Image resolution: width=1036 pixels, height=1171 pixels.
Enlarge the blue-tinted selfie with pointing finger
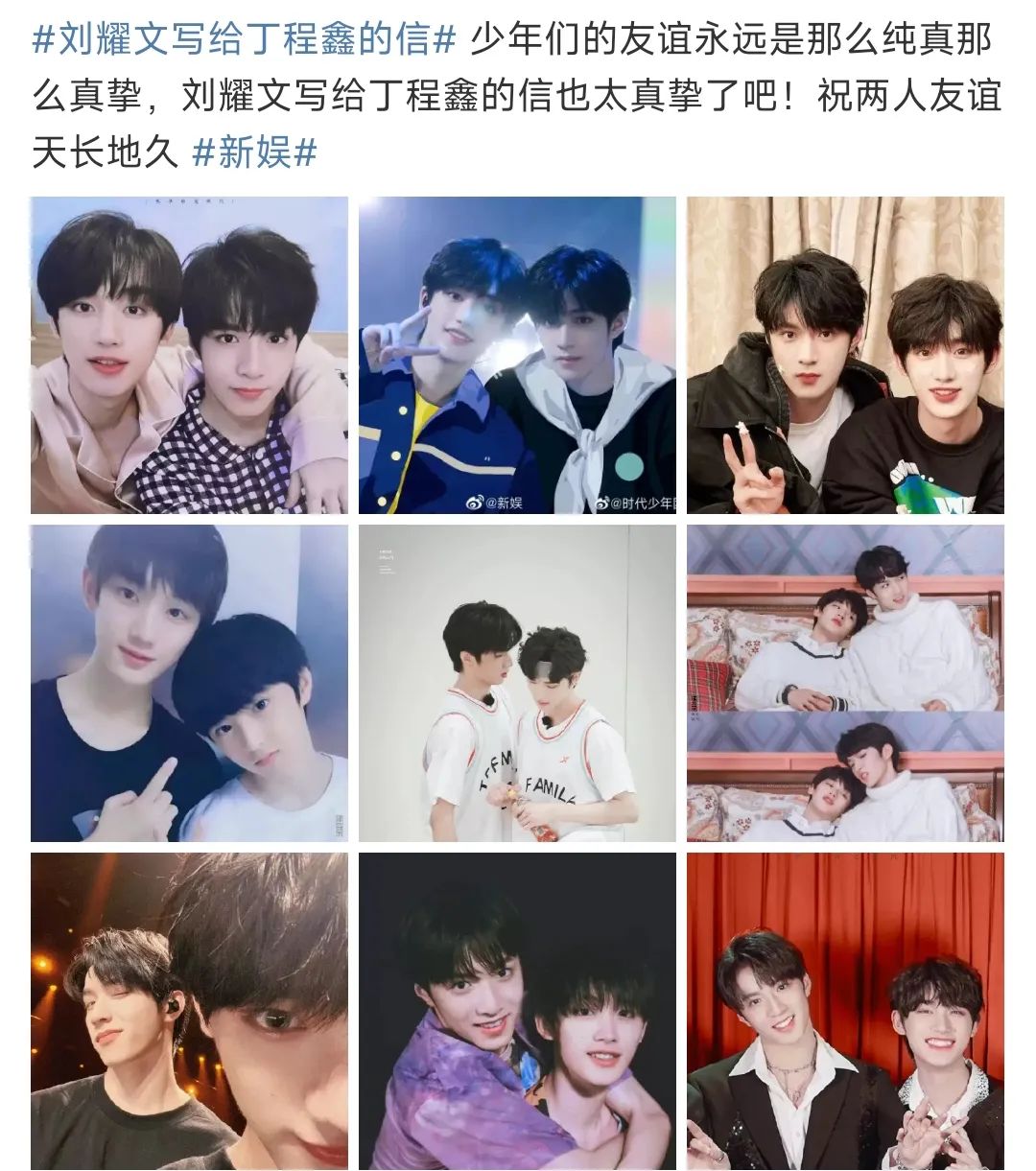pos(189,683)
